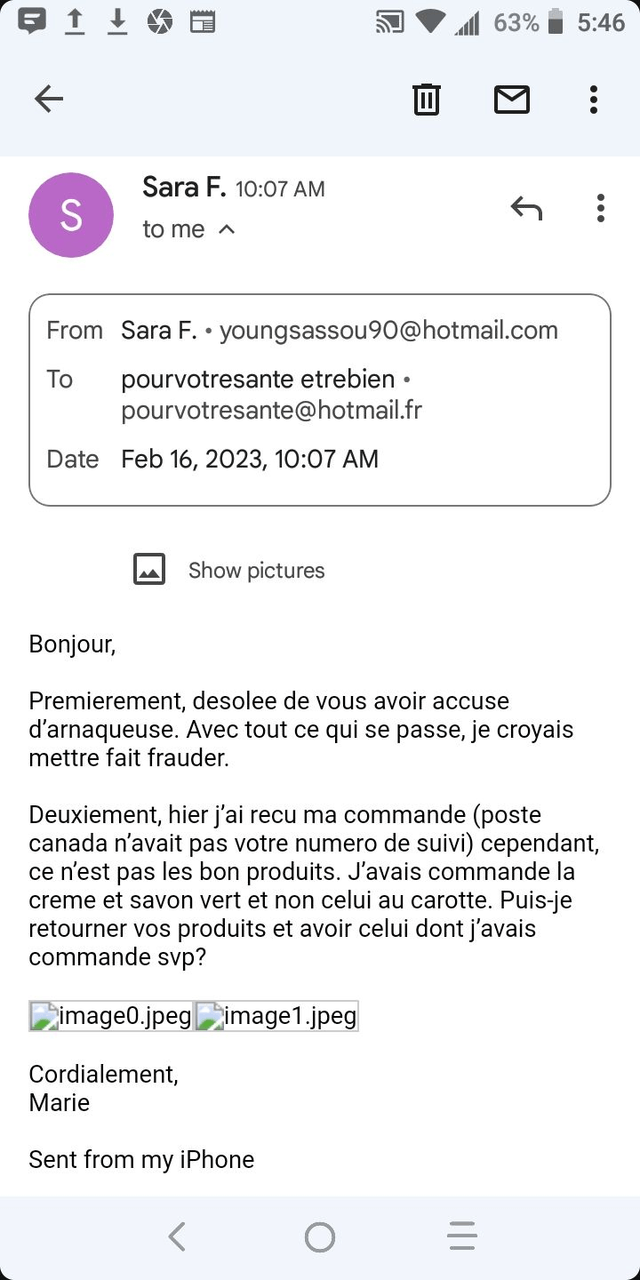The width and height of the screenshot is (640, 1280).
Task: Delete this email
Action: coord(426,99)
